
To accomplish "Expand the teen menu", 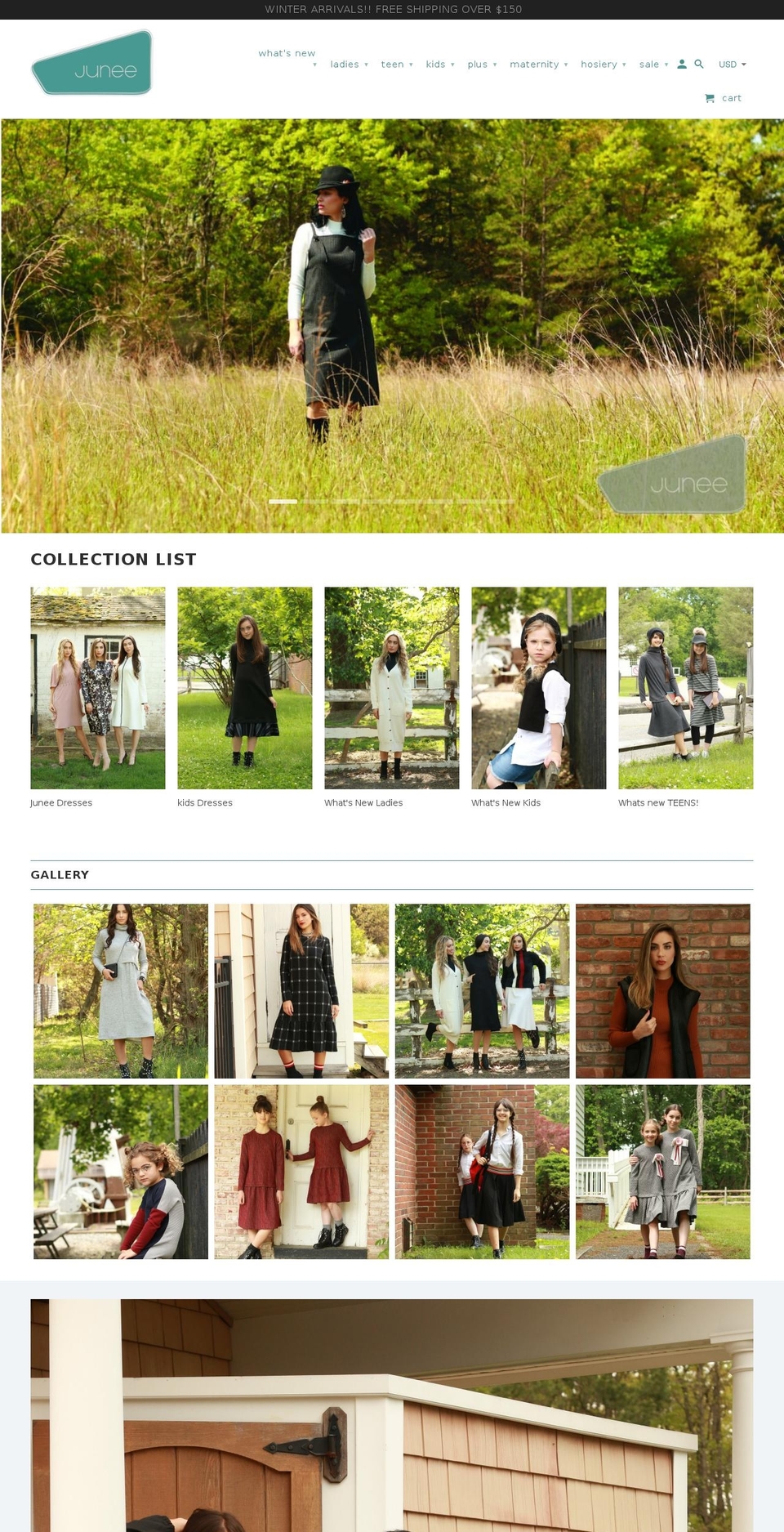I will [x=397, y=65].
